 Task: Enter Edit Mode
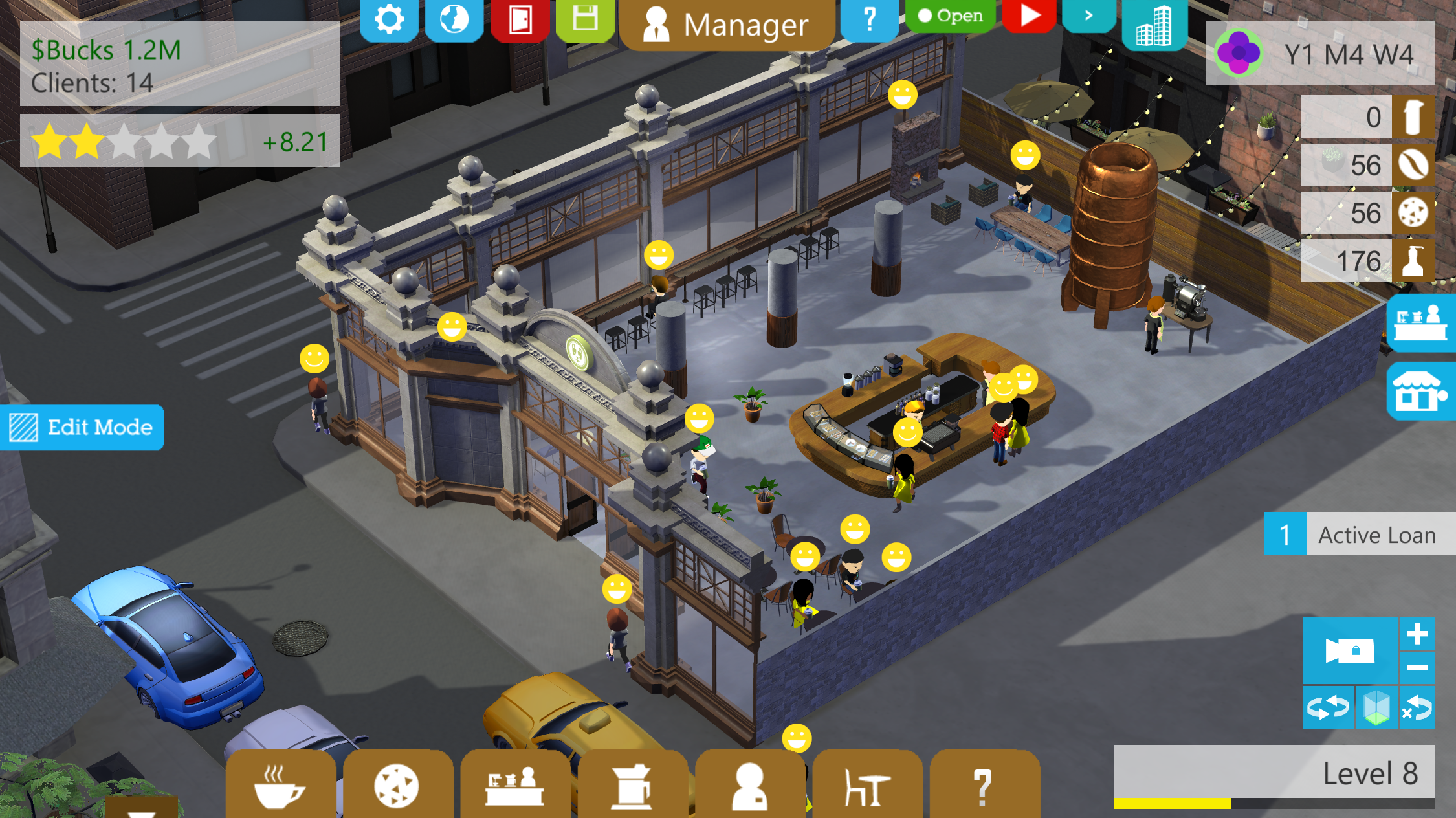point(82,427)
